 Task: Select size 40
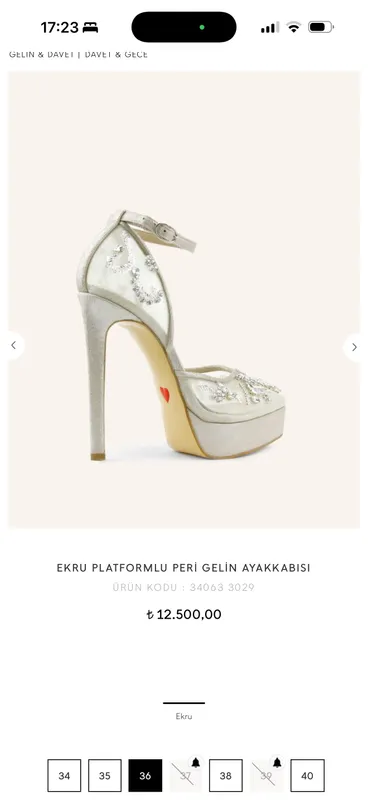click(307, 776)
